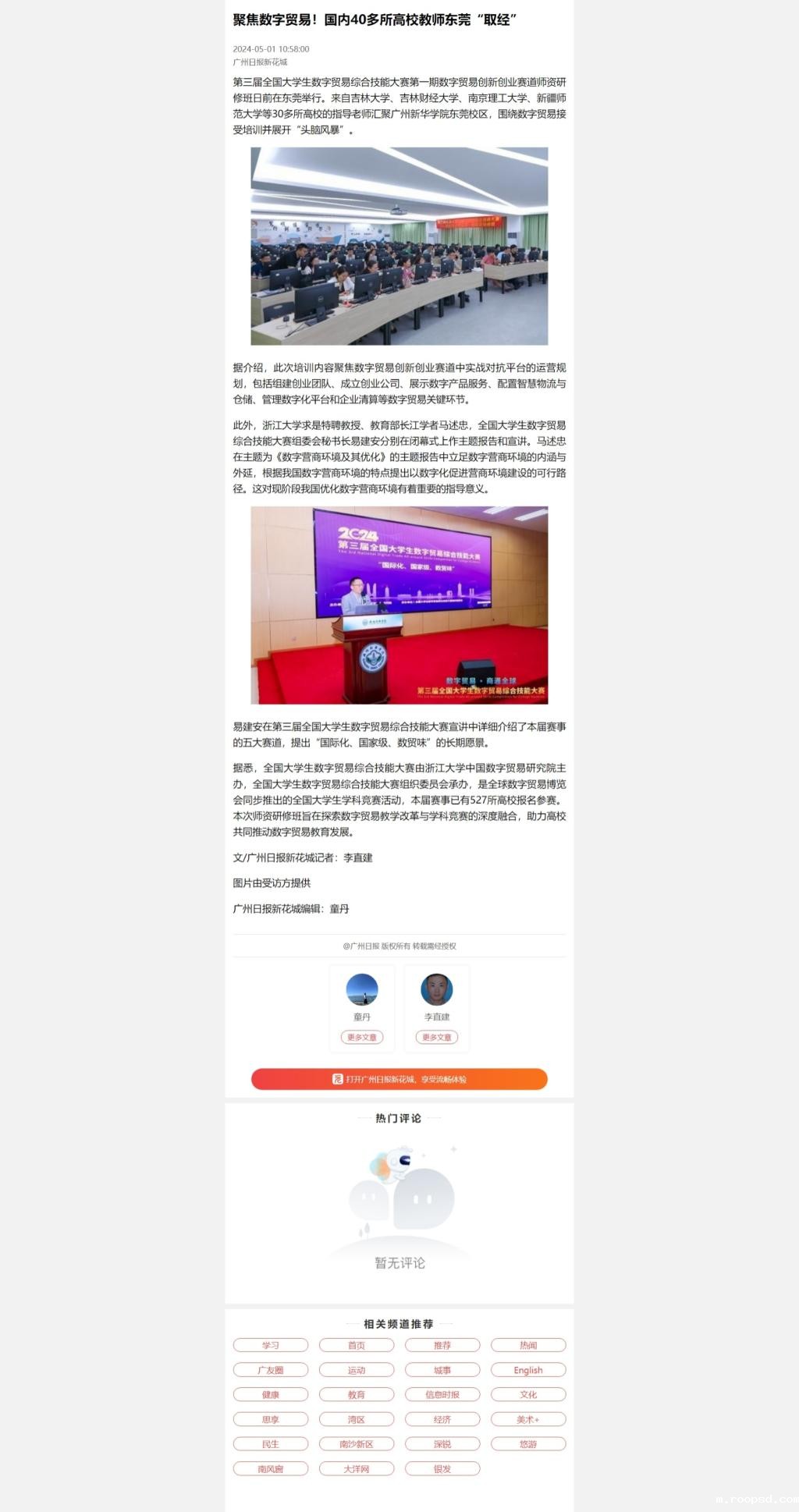Open the 大洋网 channel chip
Image resolution: width=799 pixels, height=1512 pixels.
click(x=356, y=1468)
